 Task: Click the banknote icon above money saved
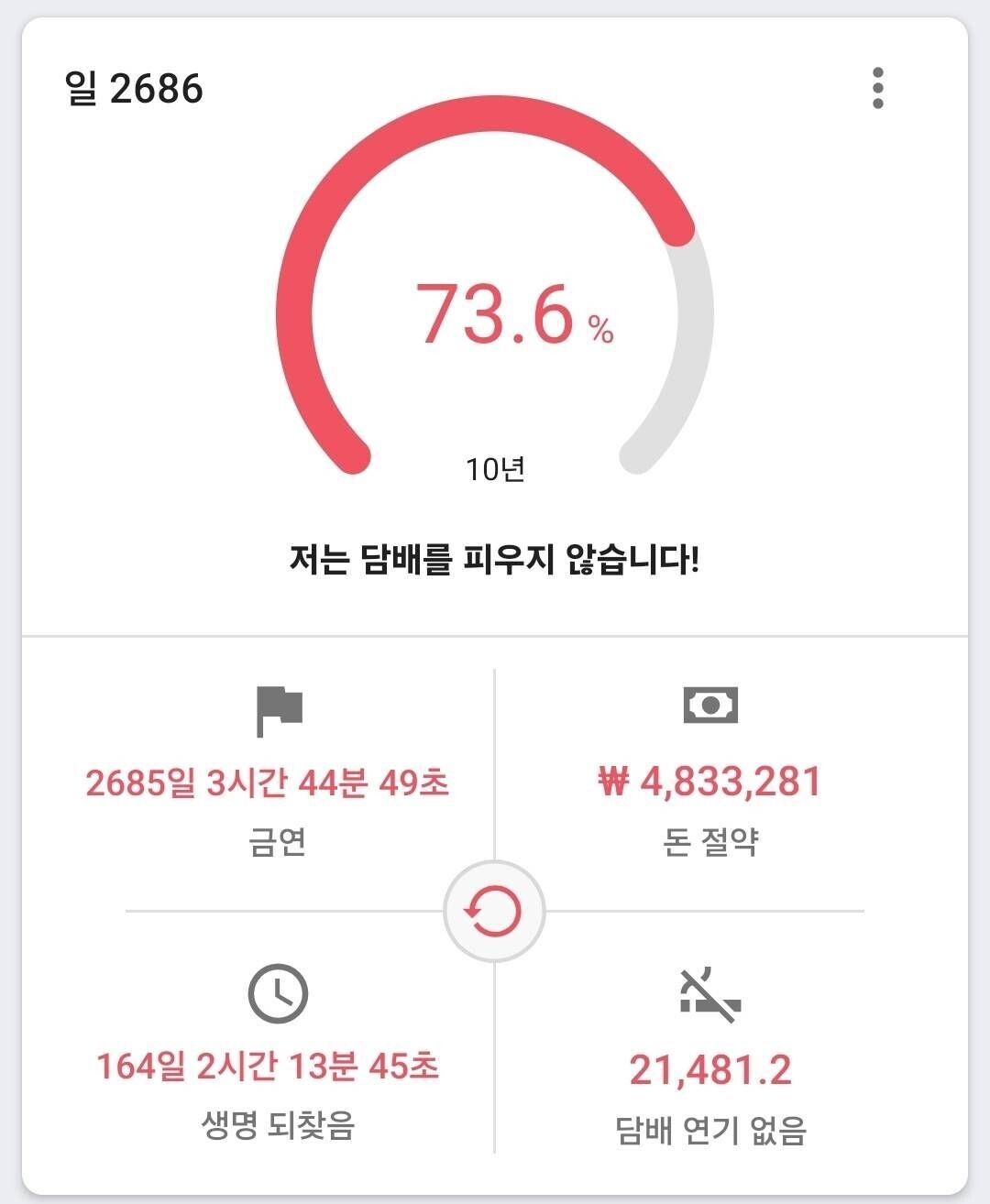(710, 706)
